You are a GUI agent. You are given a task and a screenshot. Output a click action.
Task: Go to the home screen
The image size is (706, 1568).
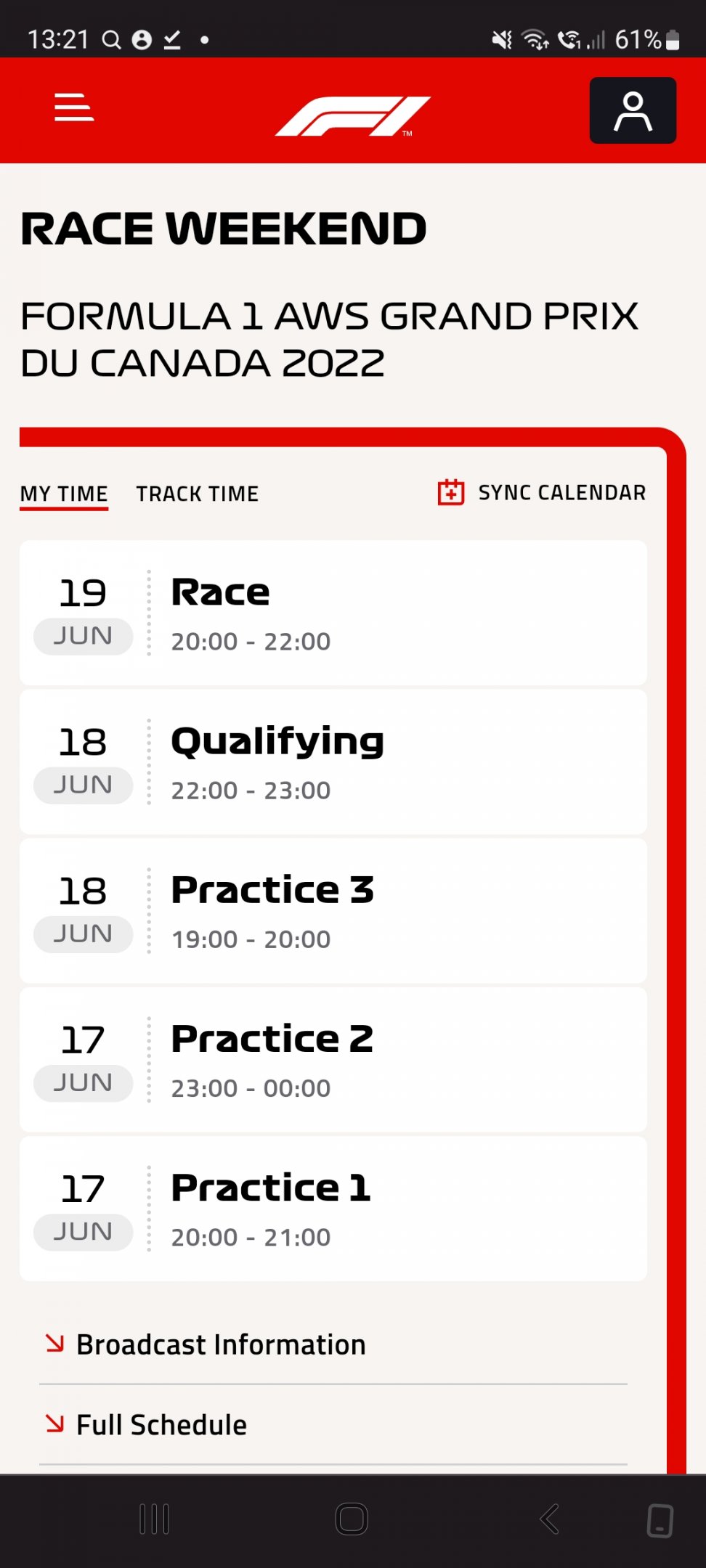point(352,1519)
